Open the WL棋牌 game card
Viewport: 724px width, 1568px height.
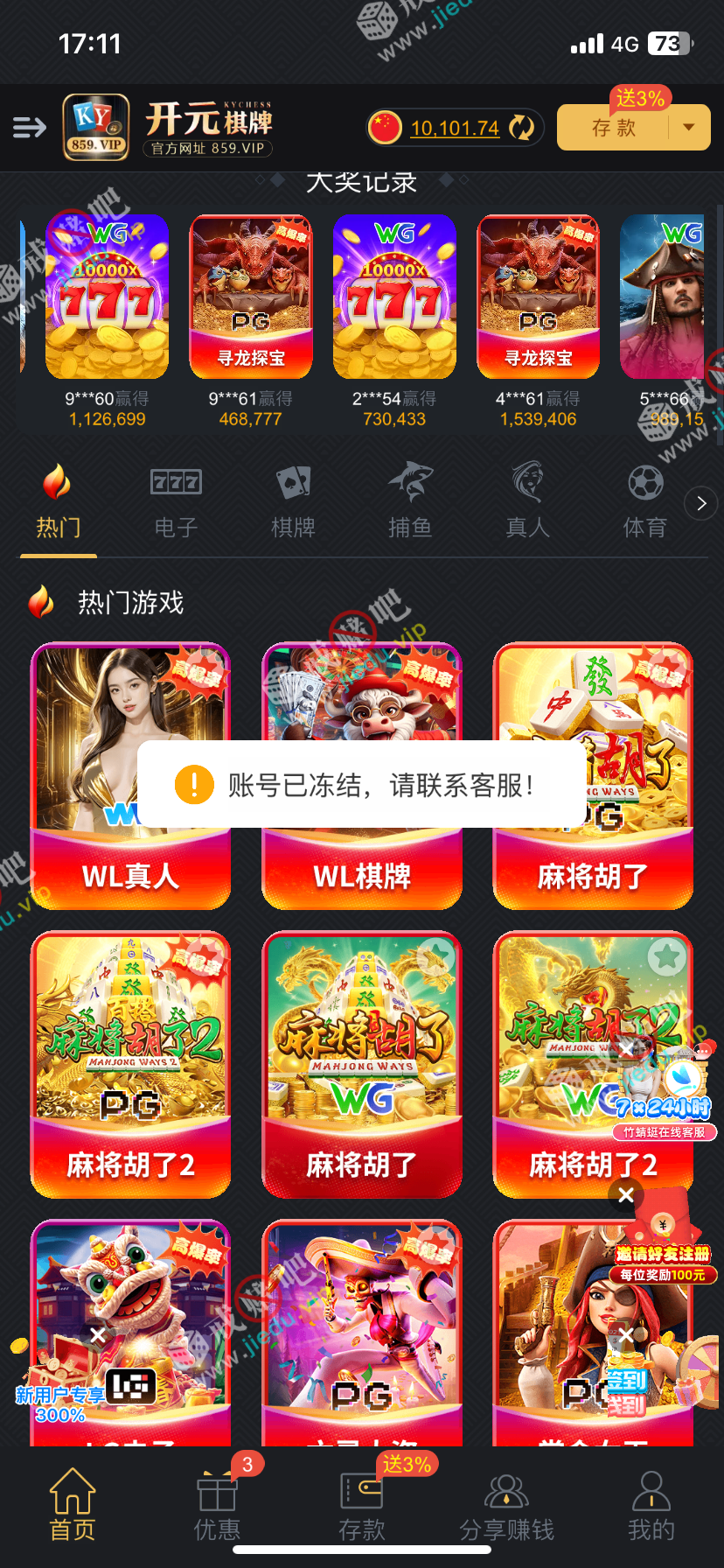[362, 875]
